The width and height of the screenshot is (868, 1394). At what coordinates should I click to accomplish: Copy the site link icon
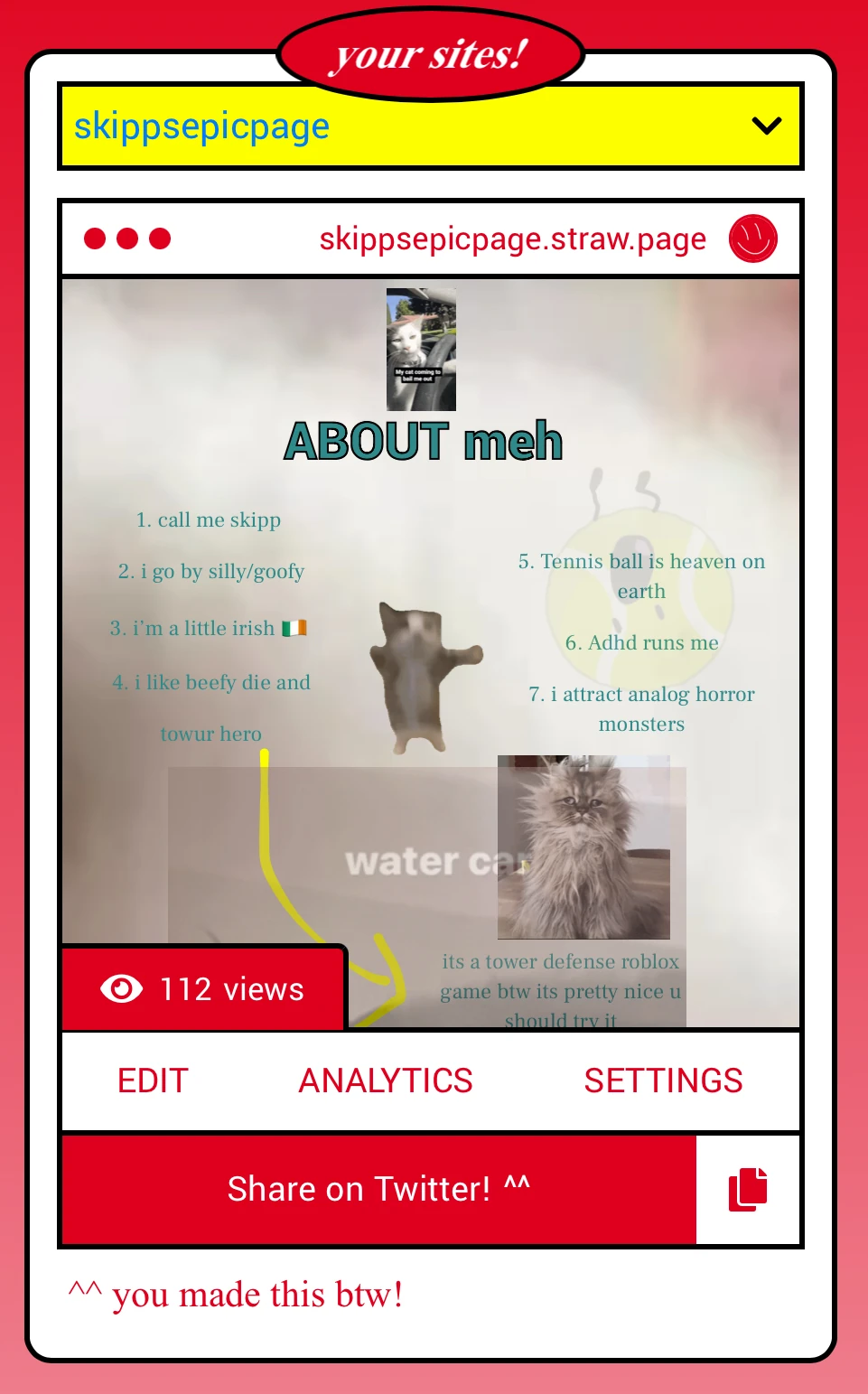(748, 1189)
